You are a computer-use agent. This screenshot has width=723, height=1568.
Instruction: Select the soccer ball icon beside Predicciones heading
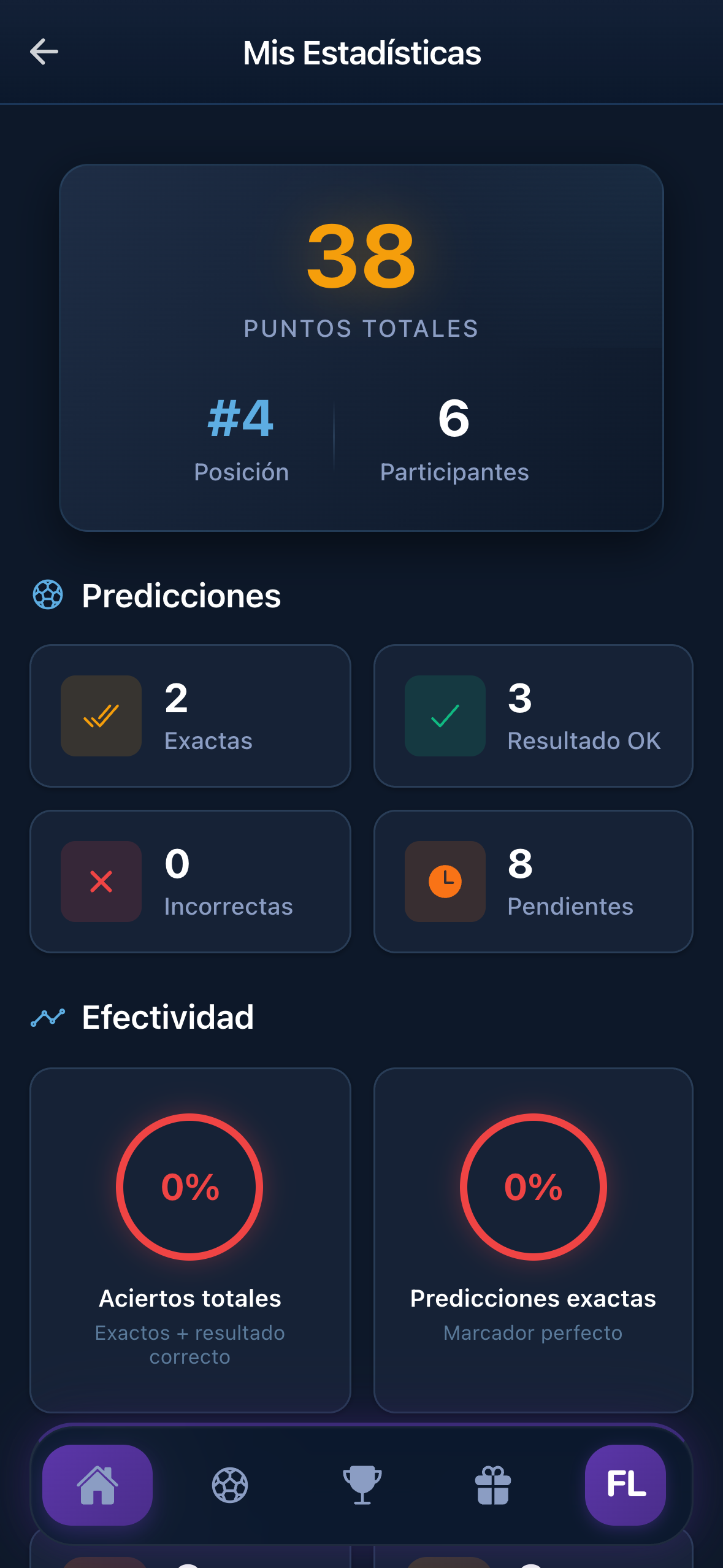click(x=47, y=594)
